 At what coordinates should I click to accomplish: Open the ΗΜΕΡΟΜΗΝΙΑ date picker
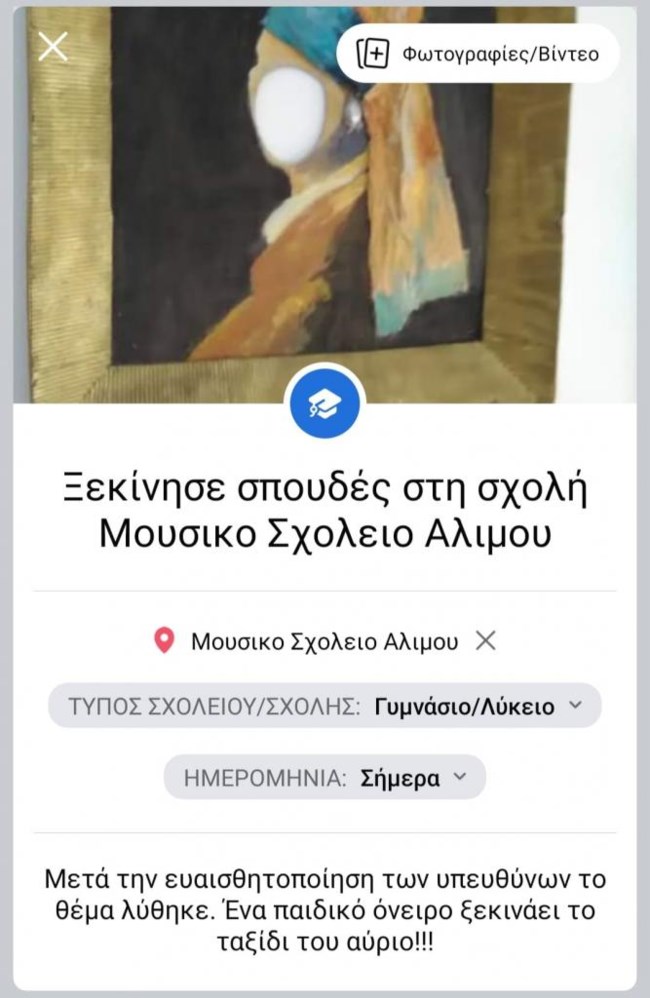(325, 778)
